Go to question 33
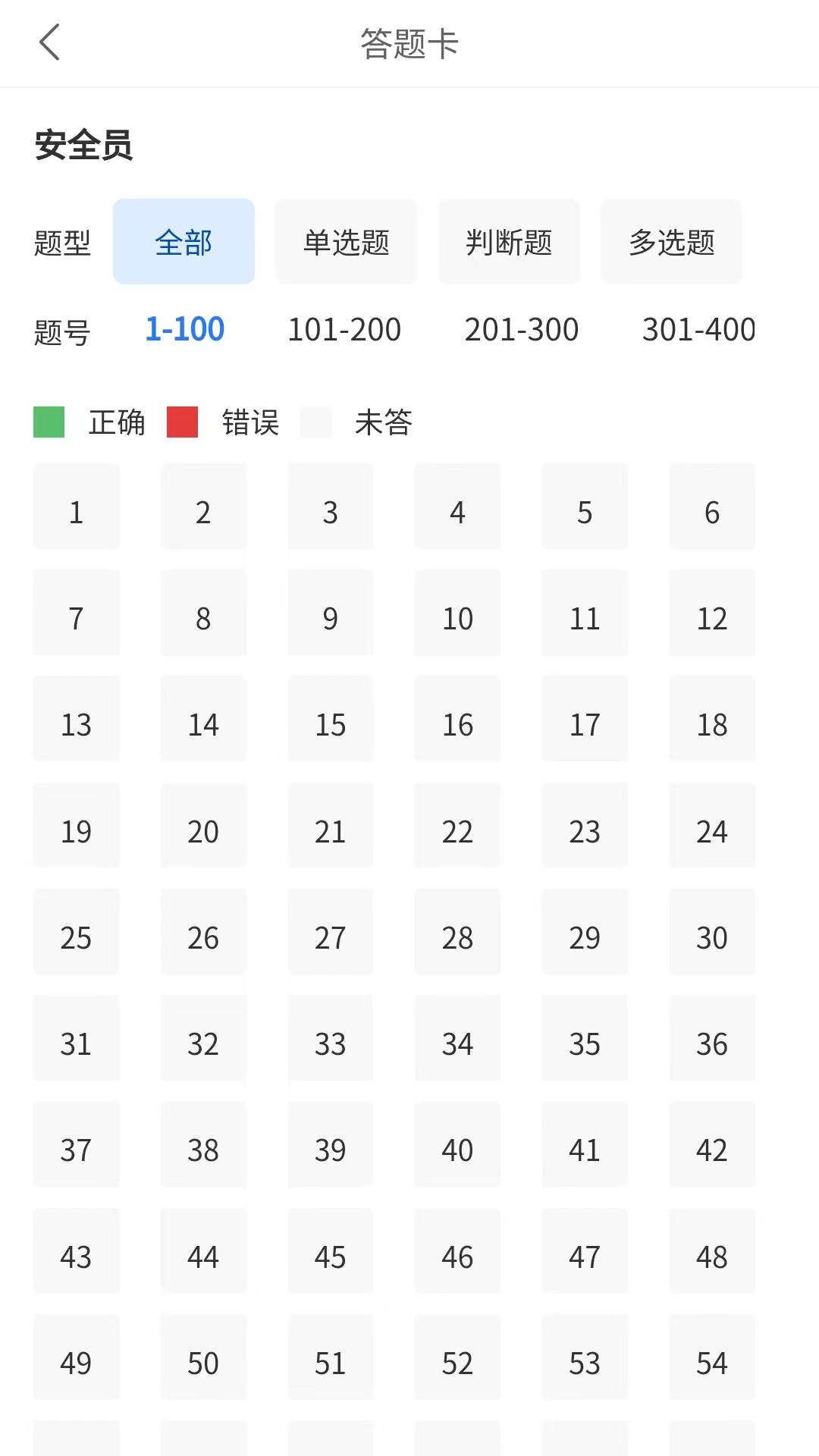 330,1044
